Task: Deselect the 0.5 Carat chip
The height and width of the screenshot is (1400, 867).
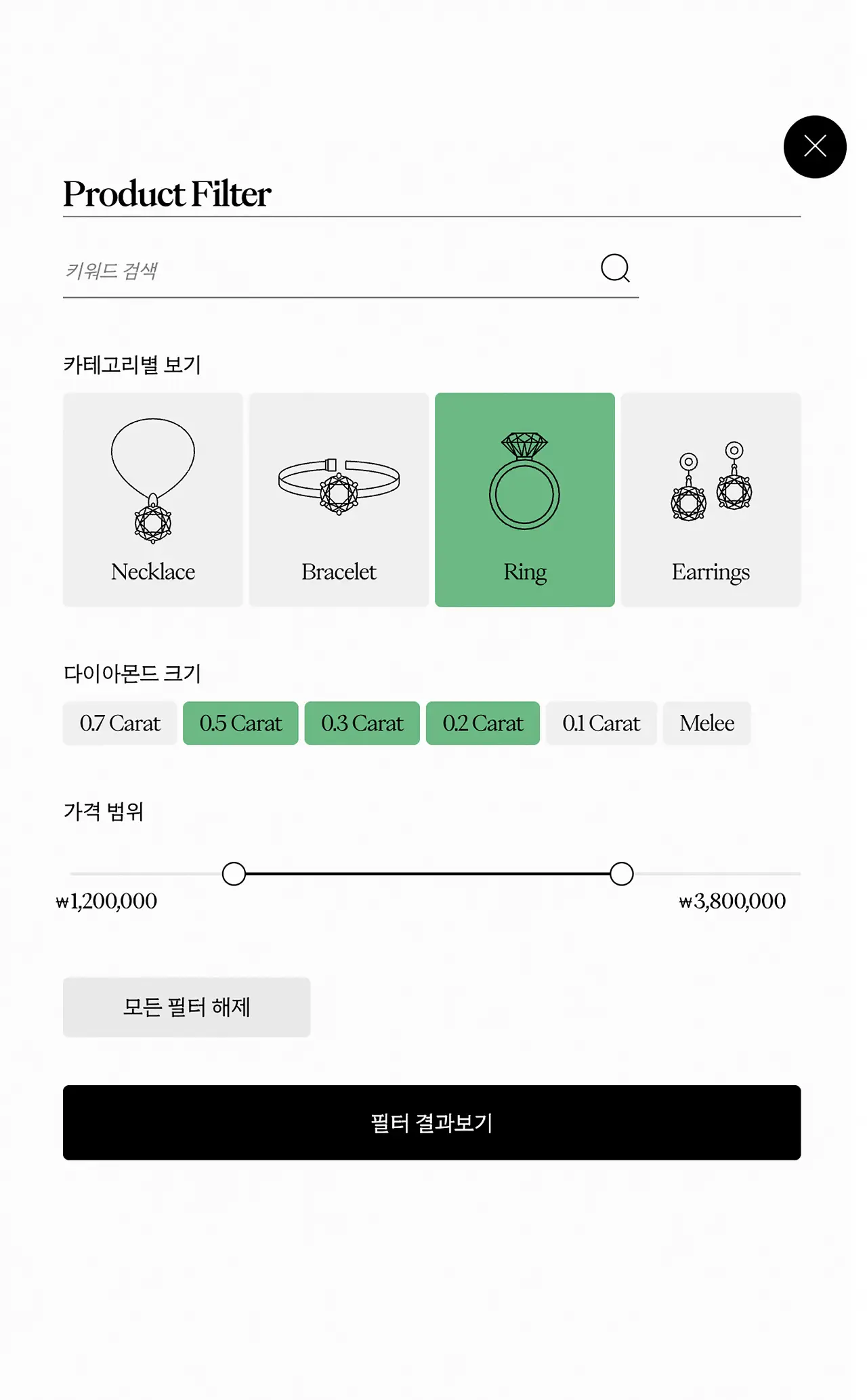Action: (x=240, y=723)
